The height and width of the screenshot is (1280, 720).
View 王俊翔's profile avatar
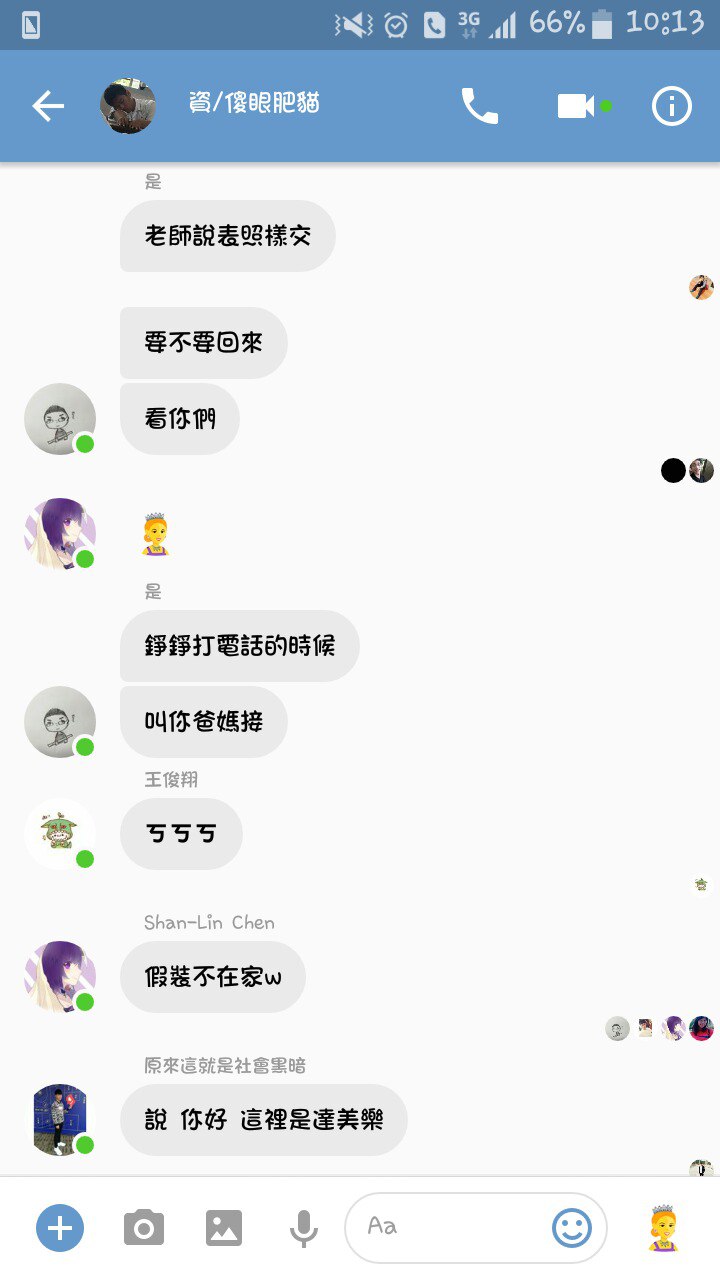(60, 833)
